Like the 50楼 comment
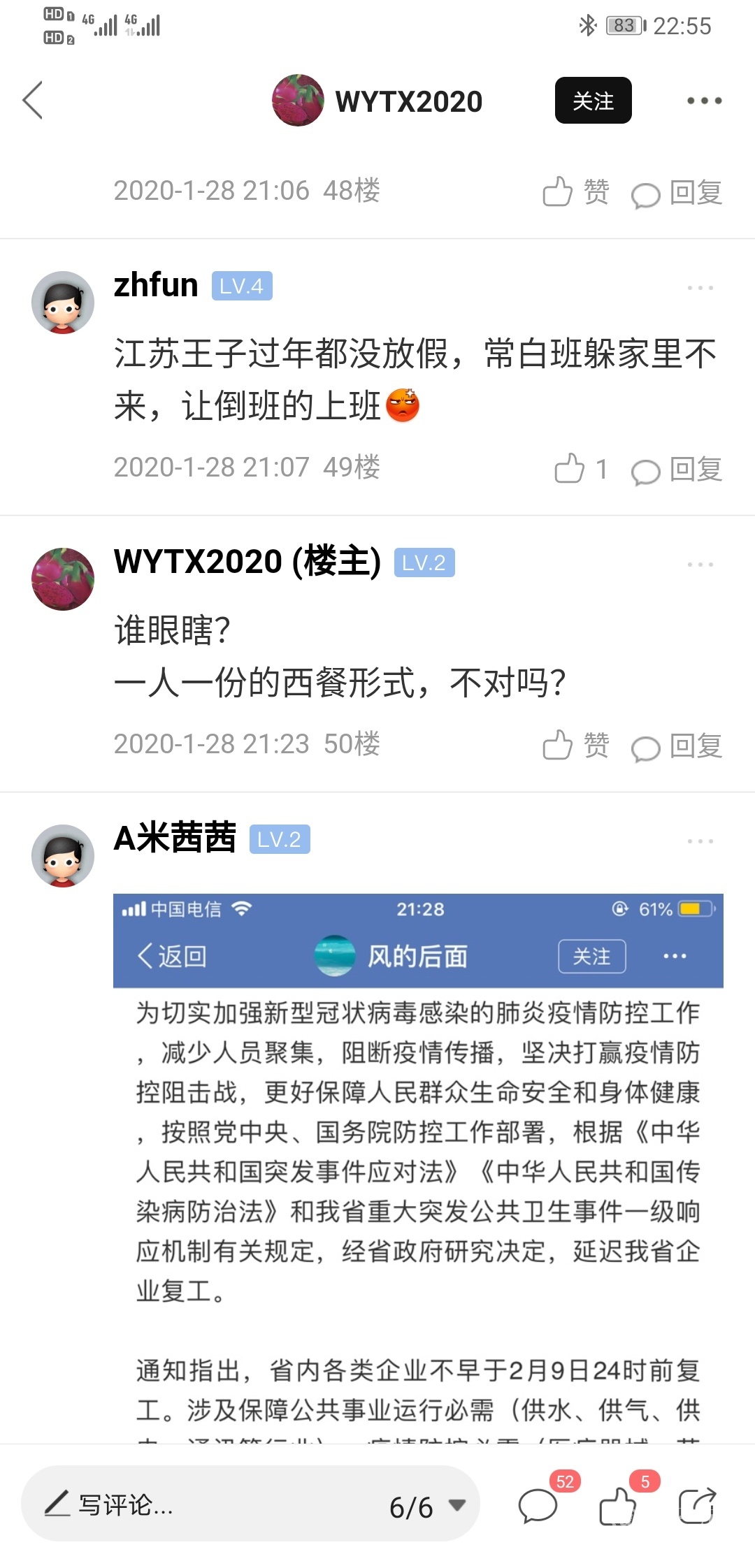The image size is (755, 1568). point(575,745)
